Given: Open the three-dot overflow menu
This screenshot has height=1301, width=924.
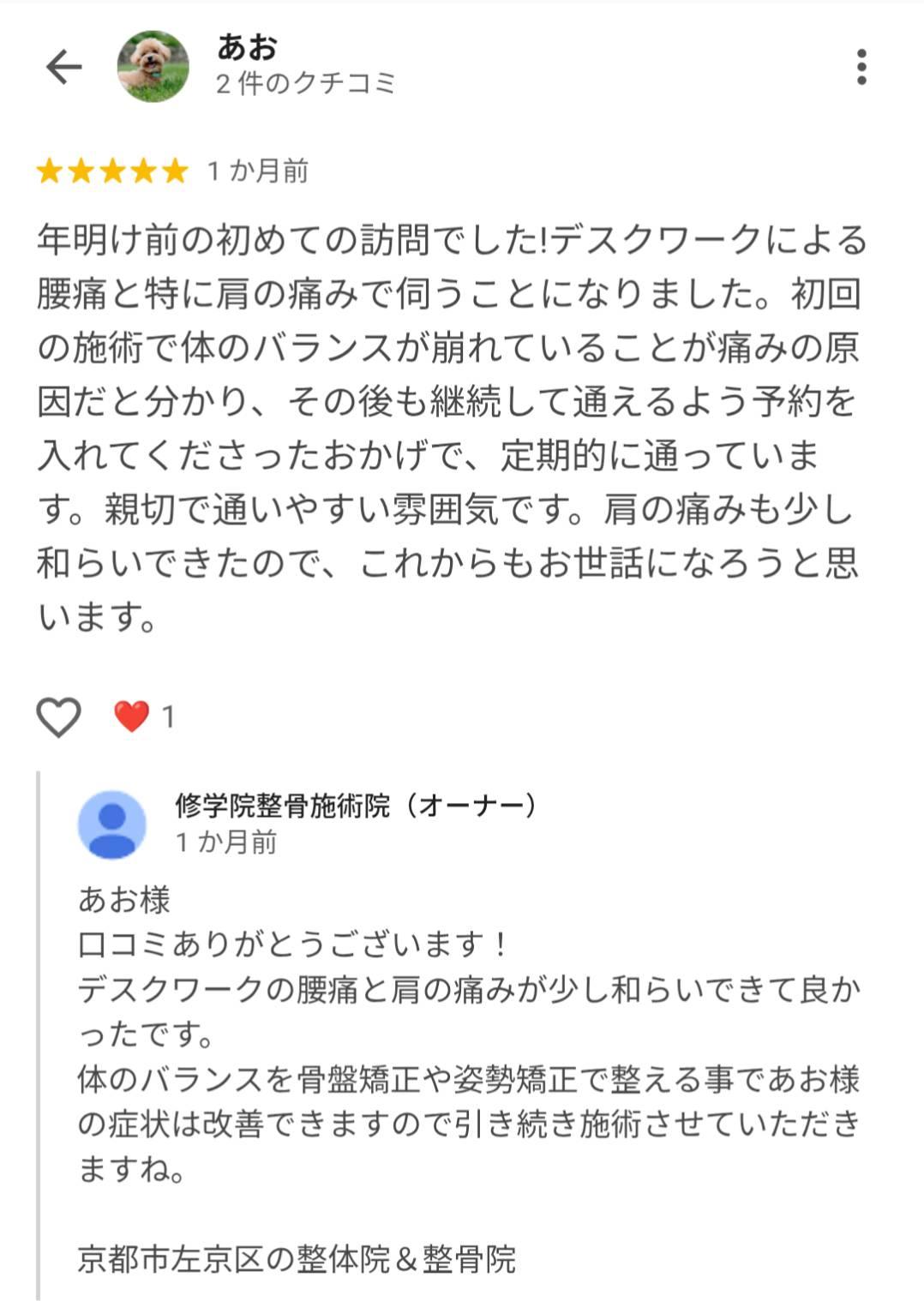Looking at the screenshot, I should 861,67.
